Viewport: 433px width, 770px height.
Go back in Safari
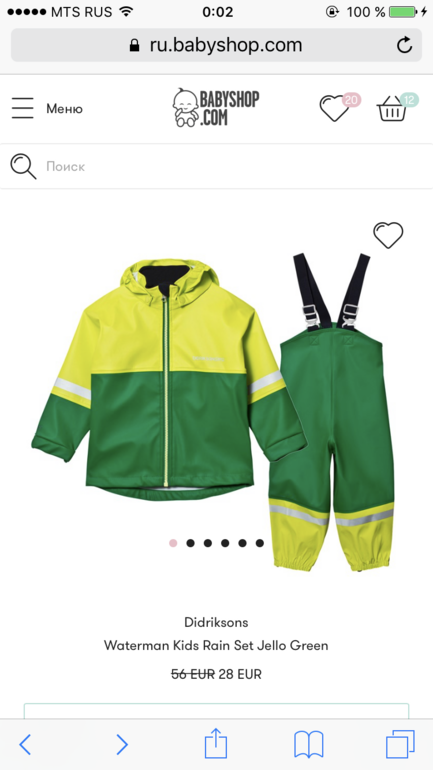(x=25, y=744)
